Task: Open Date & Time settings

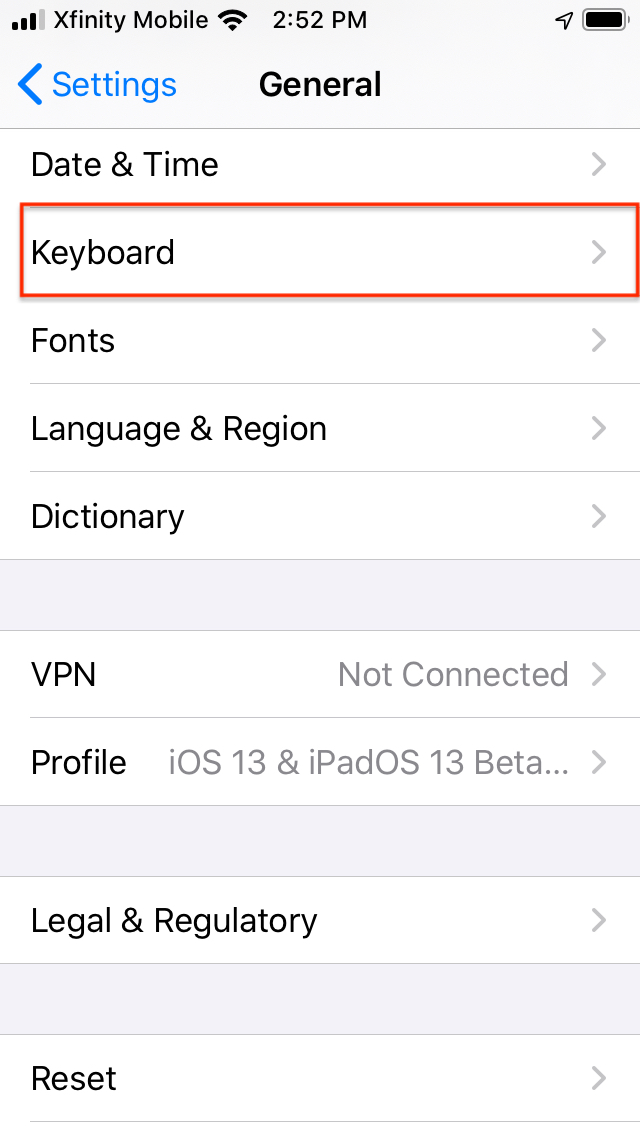Action: 320,165
